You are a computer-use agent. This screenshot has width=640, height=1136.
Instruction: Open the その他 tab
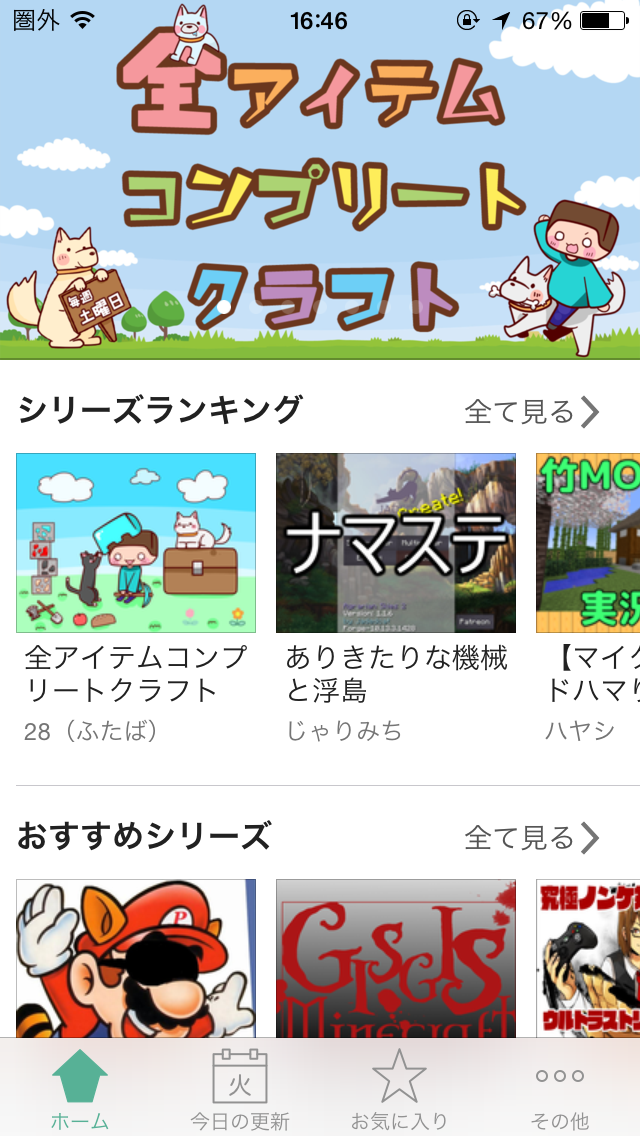[x=559, y=1088]
